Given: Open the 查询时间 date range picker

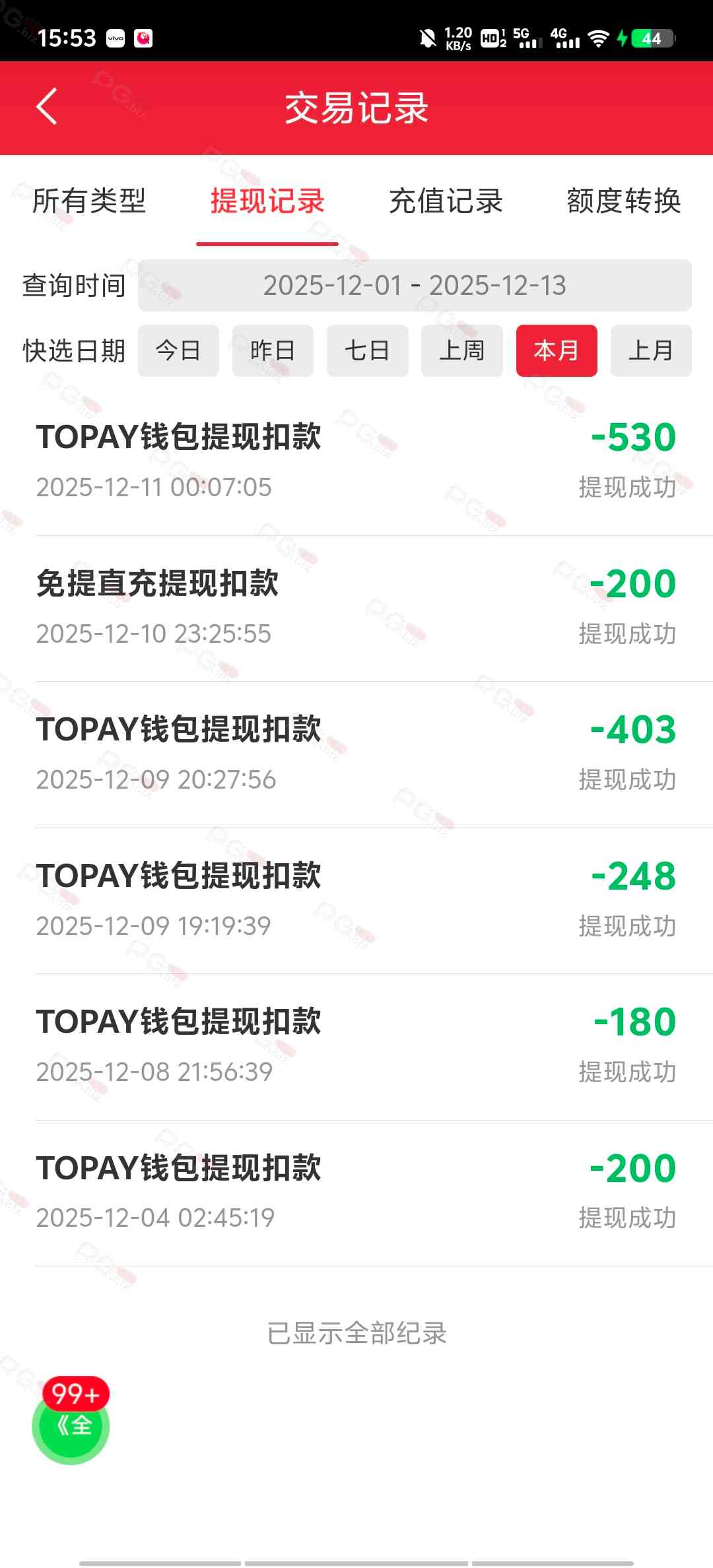Looking at the screenshot, I should pyautogui.click(x=415, y=286).
